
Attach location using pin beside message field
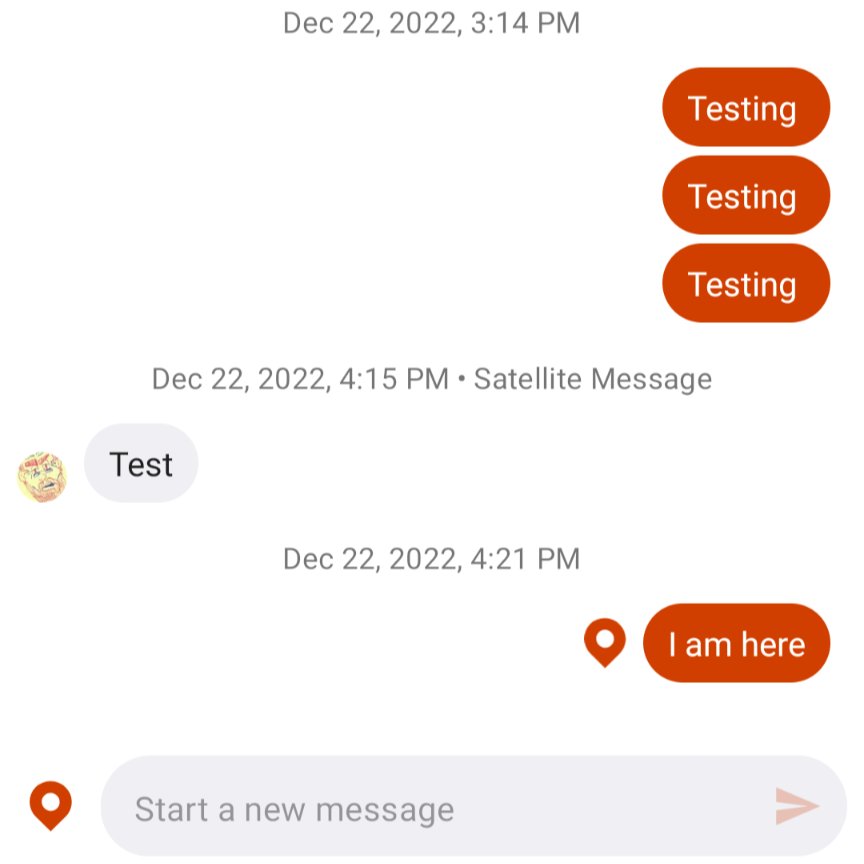[51, 805]
